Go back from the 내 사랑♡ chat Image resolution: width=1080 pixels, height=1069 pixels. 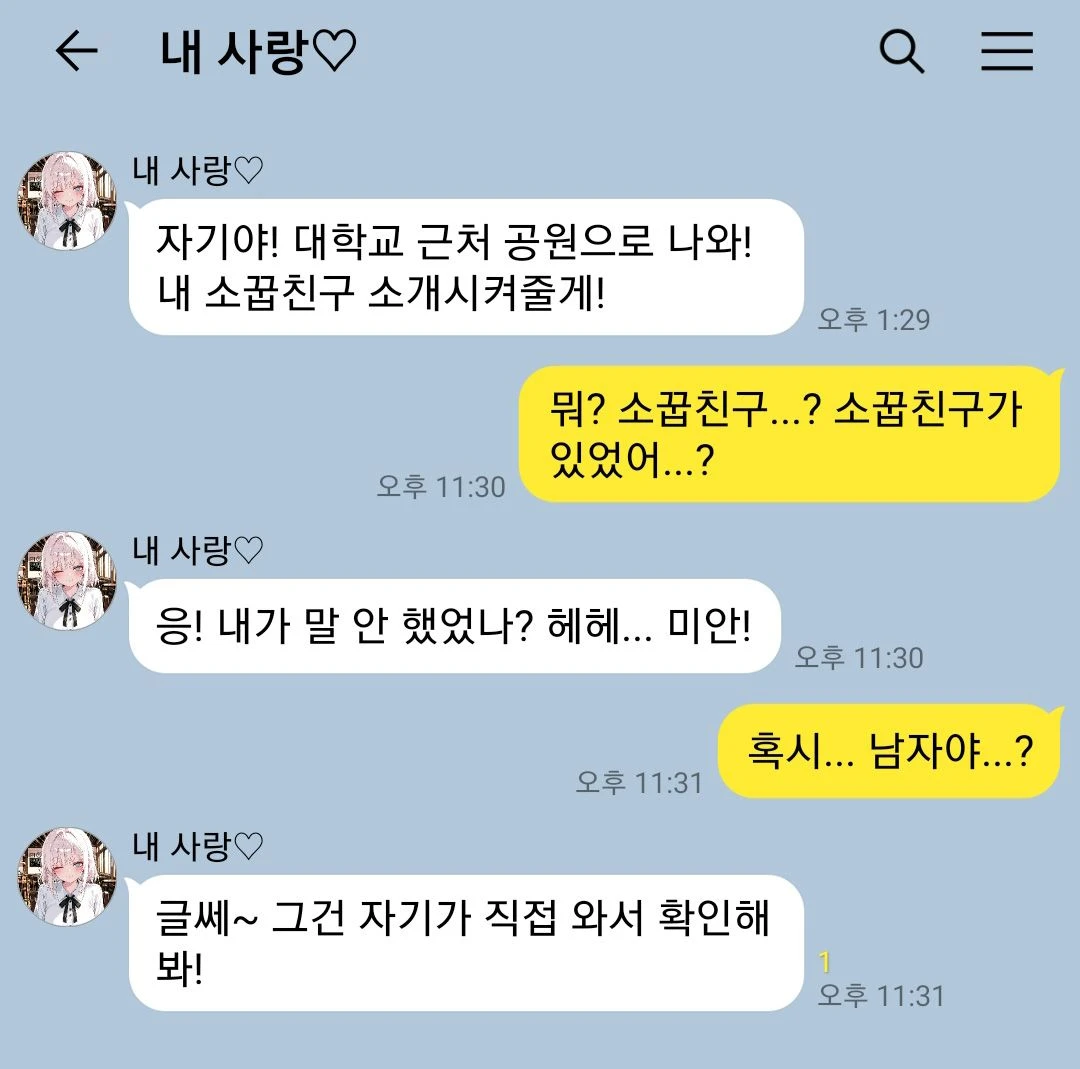click(76, 52)
